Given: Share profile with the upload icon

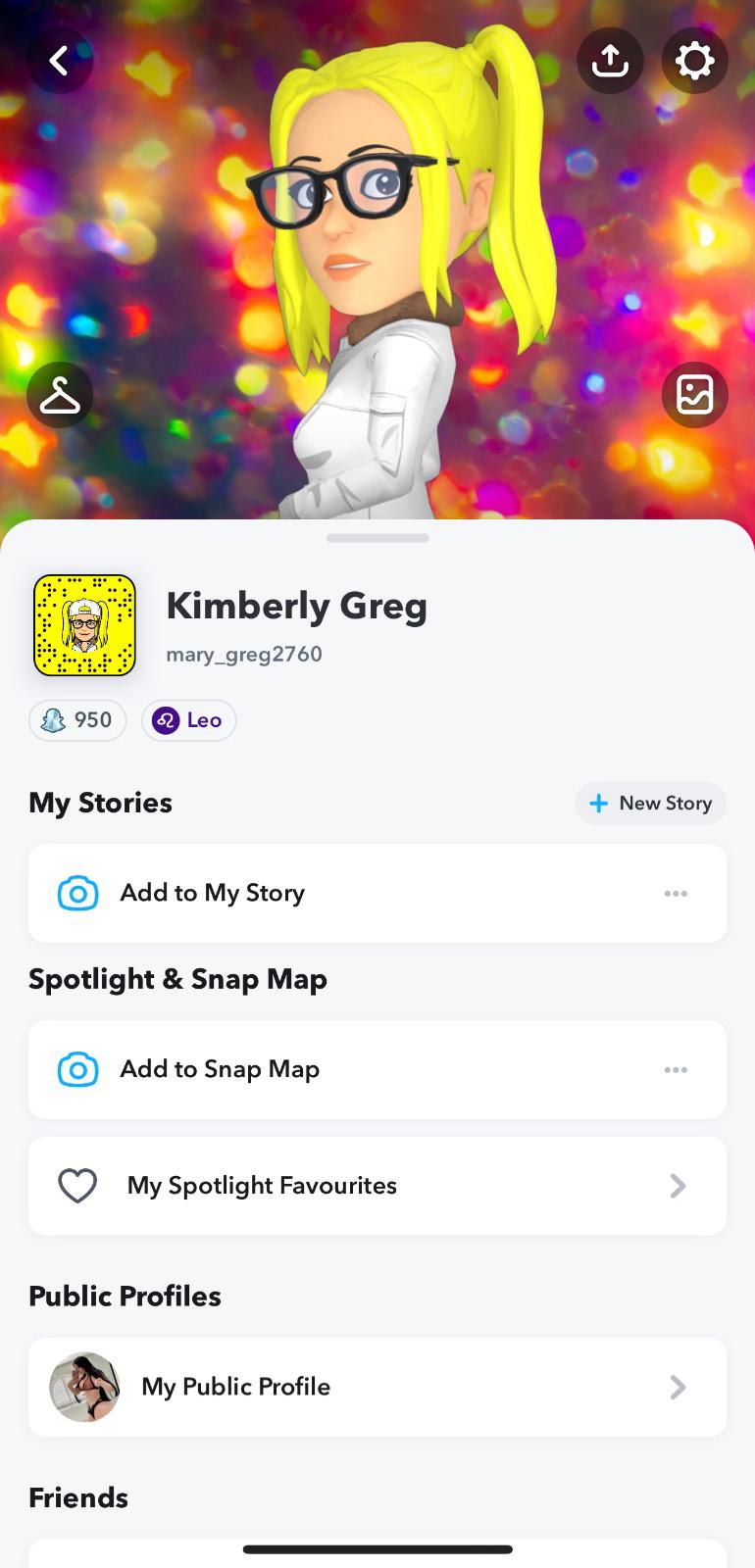Looking at the screenshot, I should click(610, 62).
